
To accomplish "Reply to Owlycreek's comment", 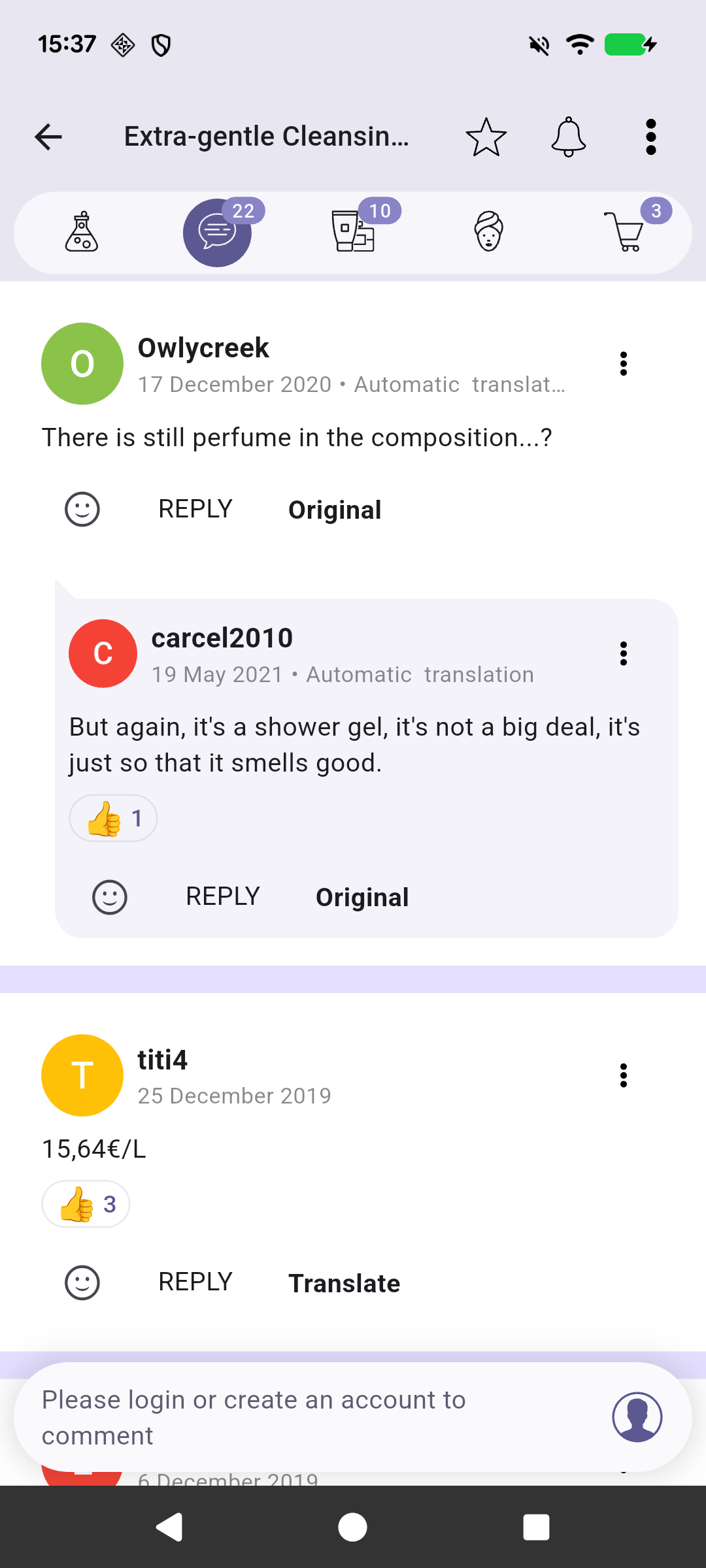I will click(195, 509).
